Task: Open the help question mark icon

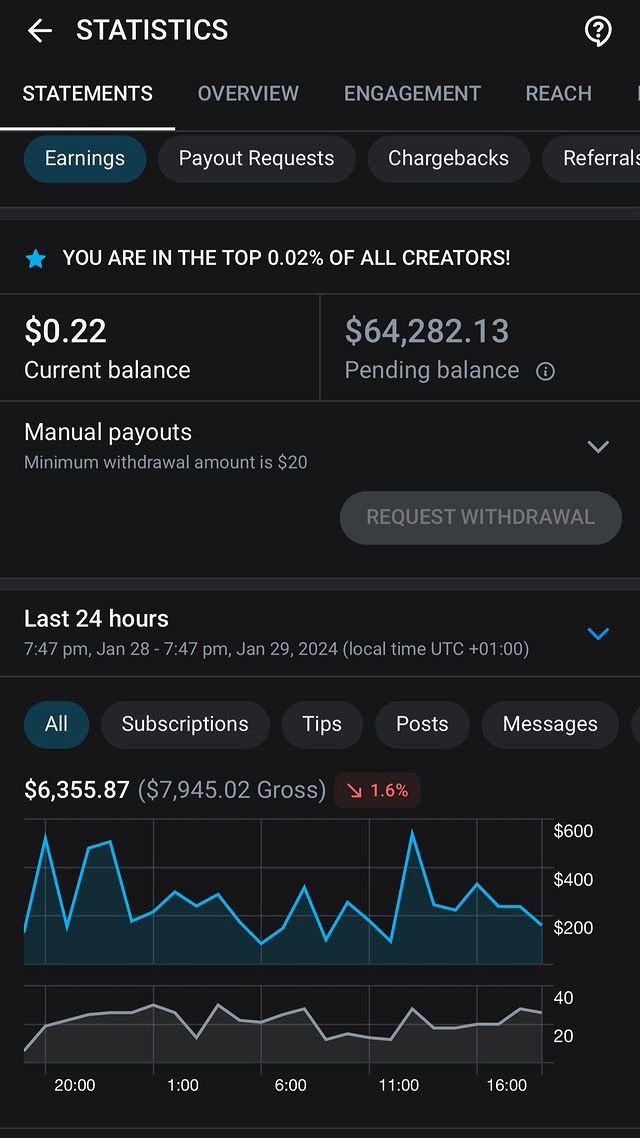Action: pos(598,31)
